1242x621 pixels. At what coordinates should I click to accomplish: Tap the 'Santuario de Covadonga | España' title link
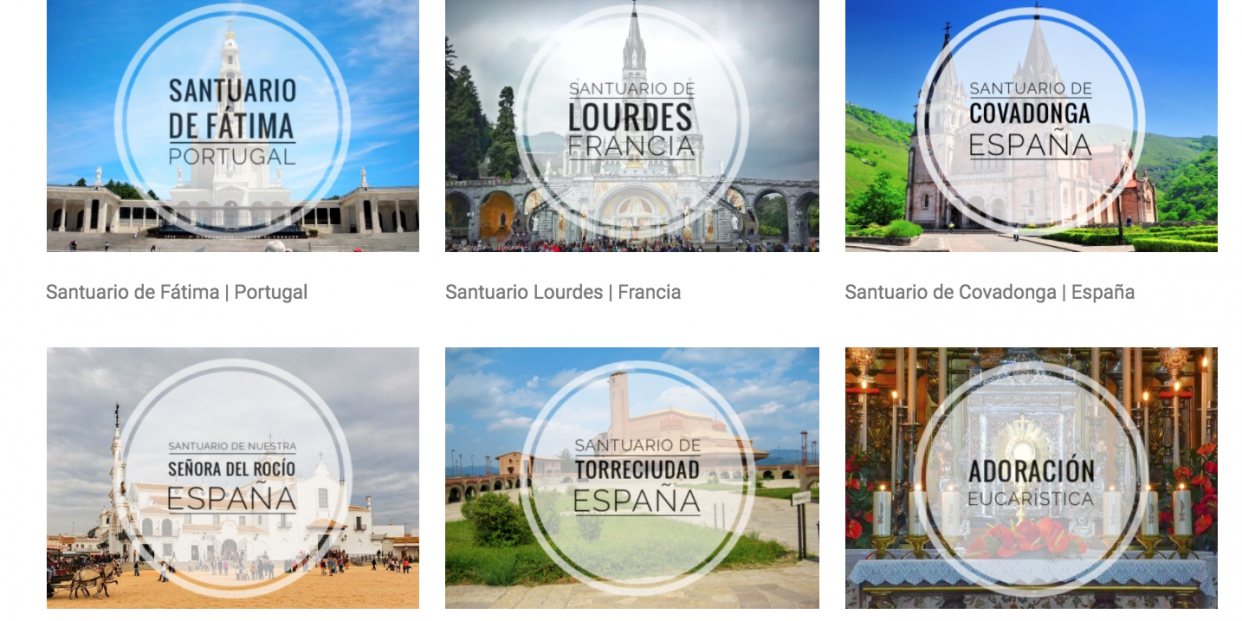click(989, 292)
